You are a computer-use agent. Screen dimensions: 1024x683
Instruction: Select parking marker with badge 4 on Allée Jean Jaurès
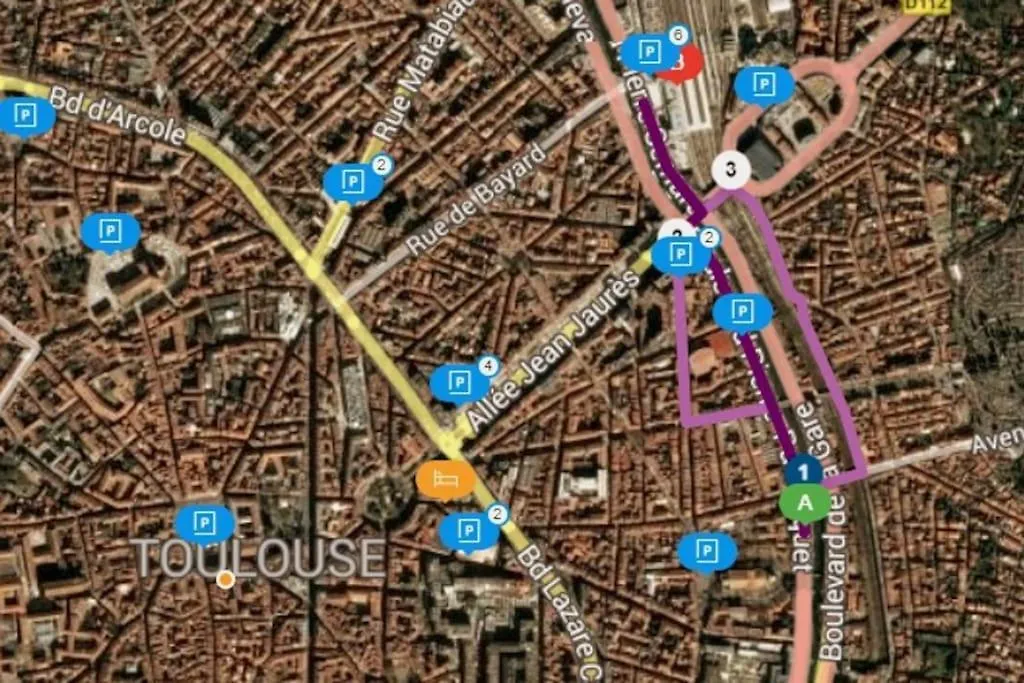tap(459, 382)
